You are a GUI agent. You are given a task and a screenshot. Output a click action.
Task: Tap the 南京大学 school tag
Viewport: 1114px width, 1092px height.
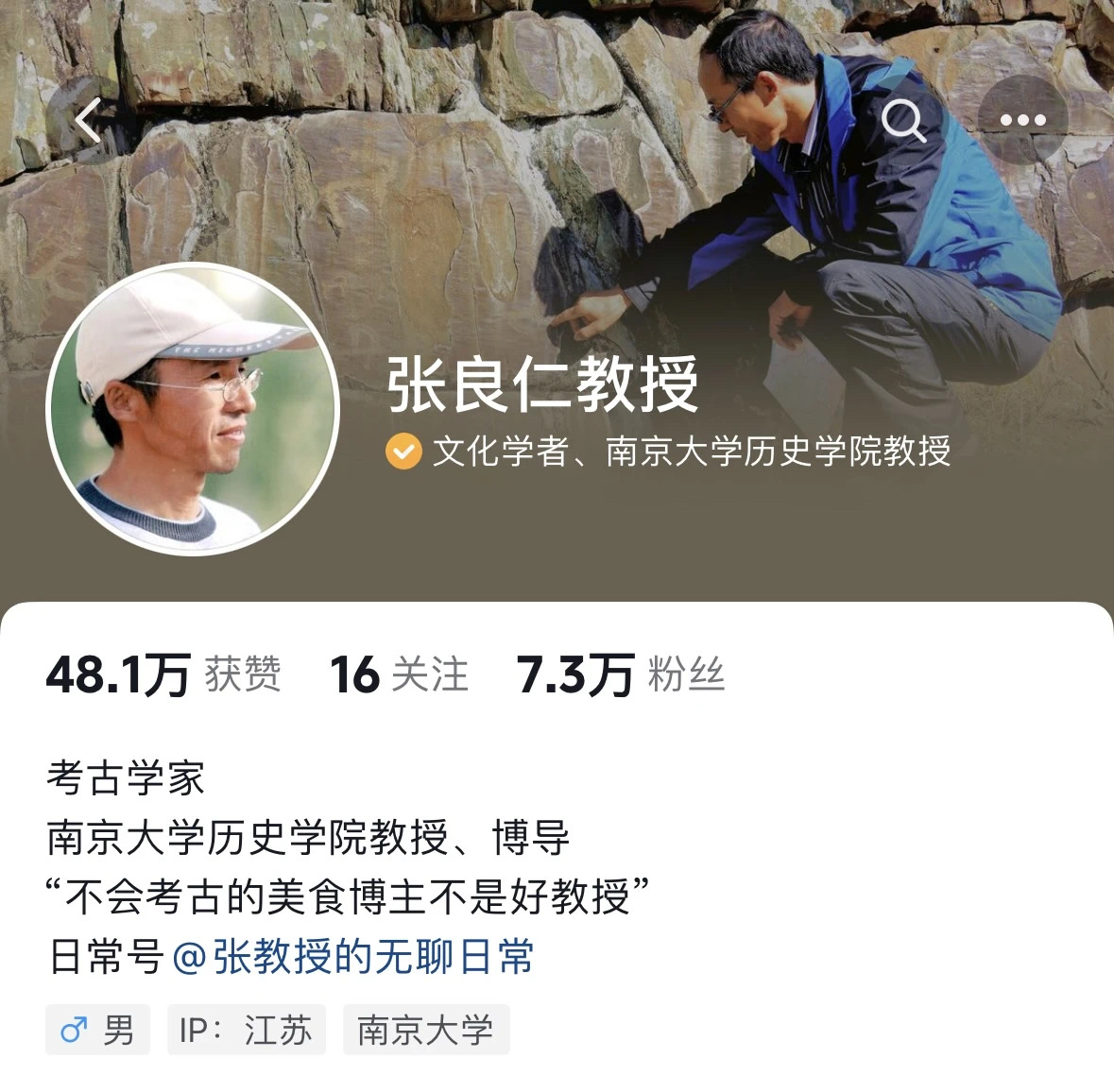click(425, 1030)
